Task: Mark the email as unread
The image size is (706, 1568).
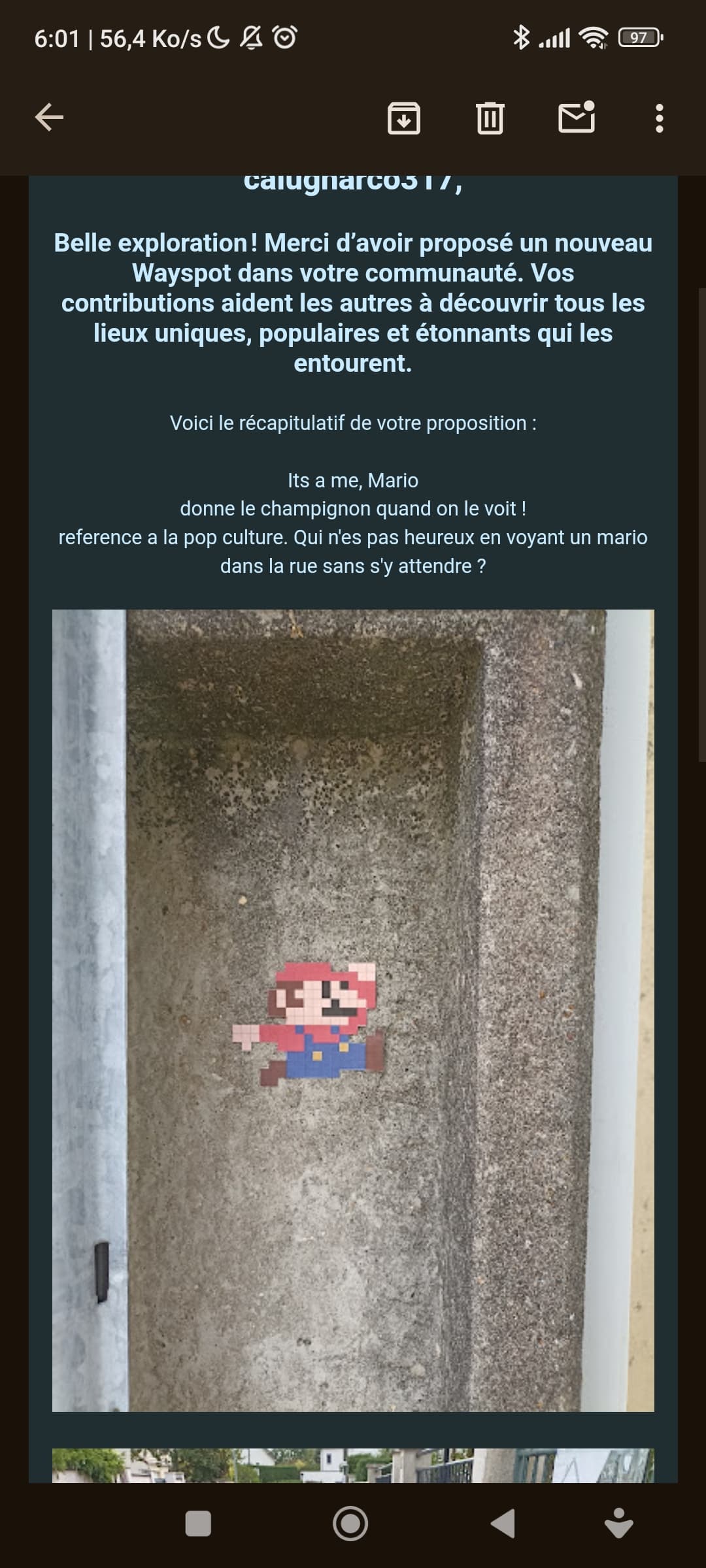Action: (577, 117)
